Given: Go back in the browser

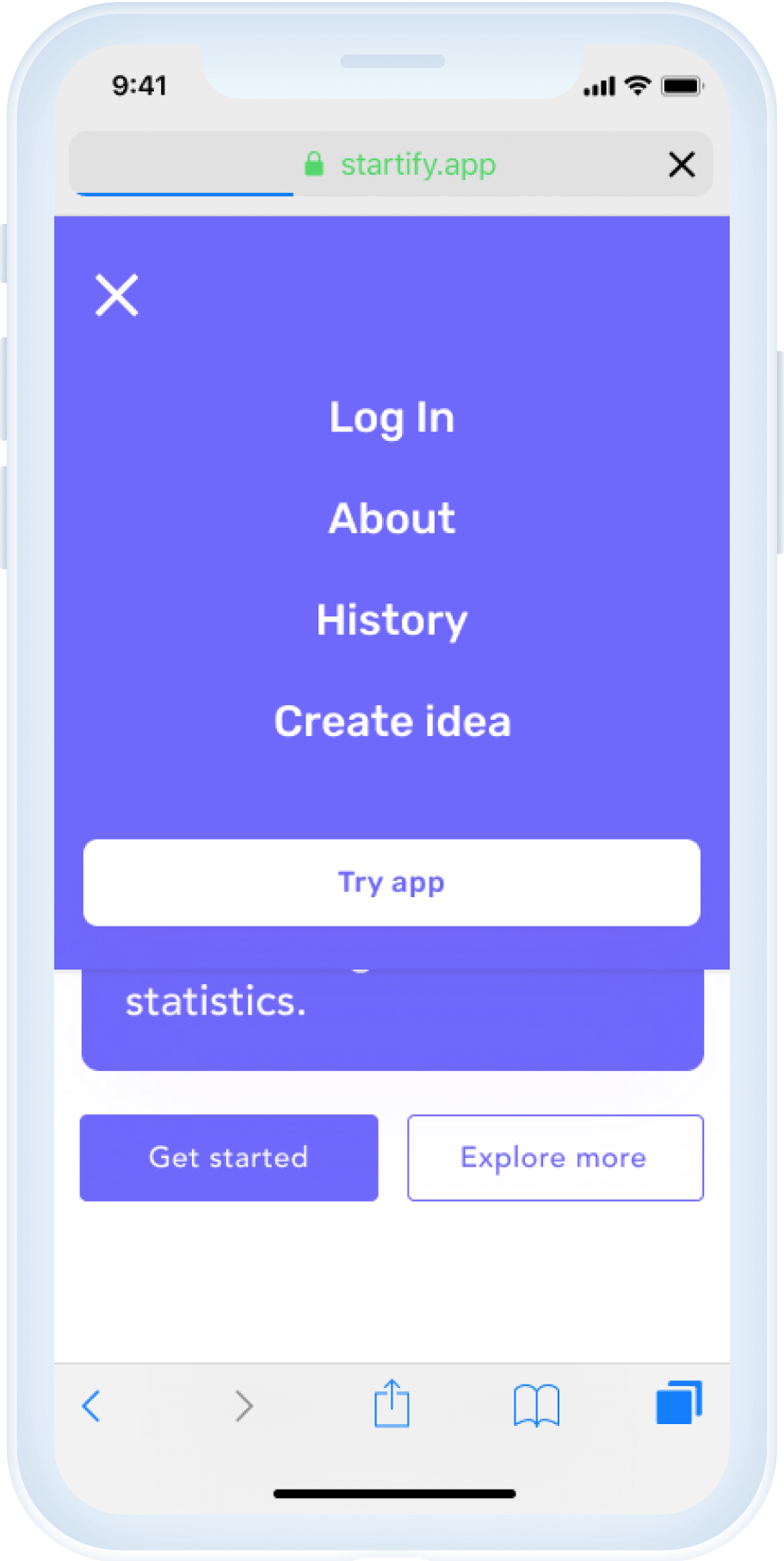Looking at the screenshot, I should pyautogui.click(x=91, y=1406).
